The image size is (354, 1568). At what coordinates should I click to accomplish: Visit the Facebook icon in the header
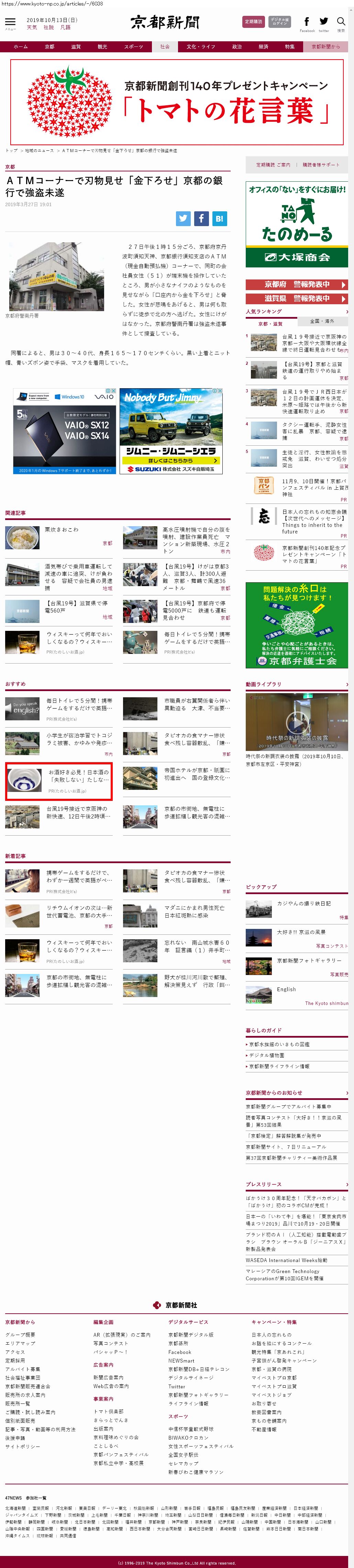(x=307, y=22)
